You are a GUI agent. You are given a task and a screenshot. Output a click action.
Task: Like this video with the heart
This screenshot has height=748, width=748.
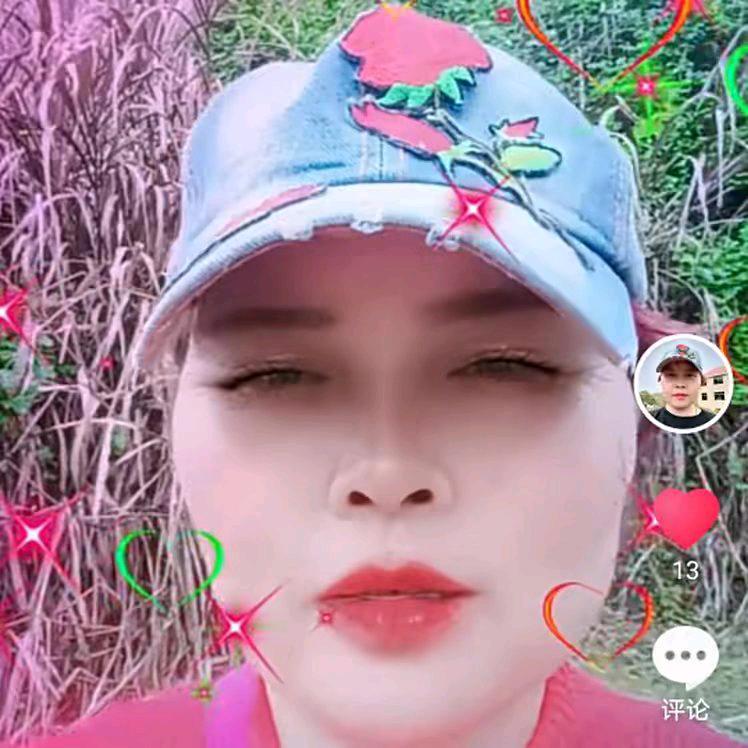pos(685,517)
